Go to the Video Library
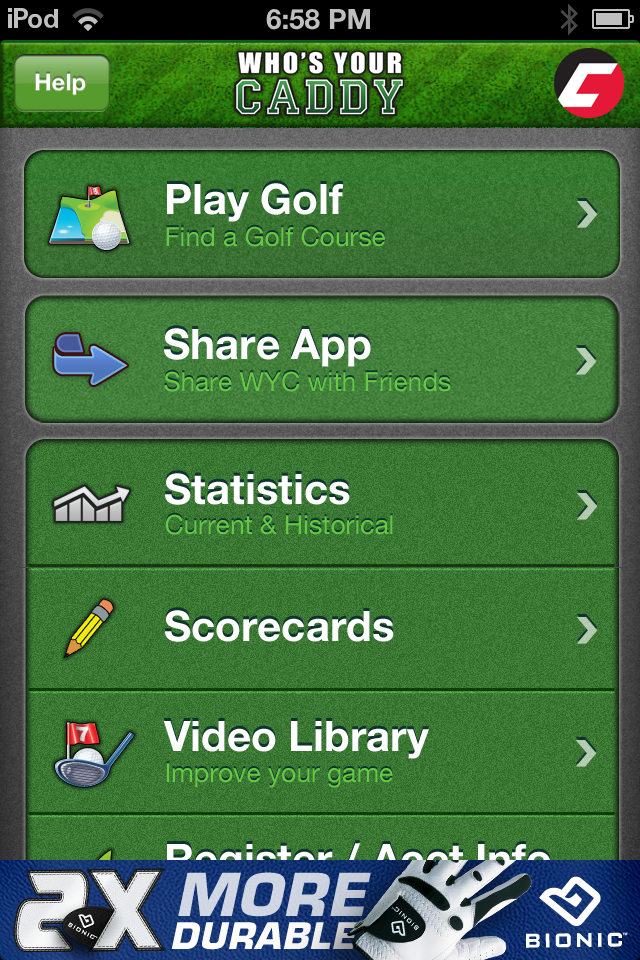Screen dimensions: 640x960 [x=322, y=752]
